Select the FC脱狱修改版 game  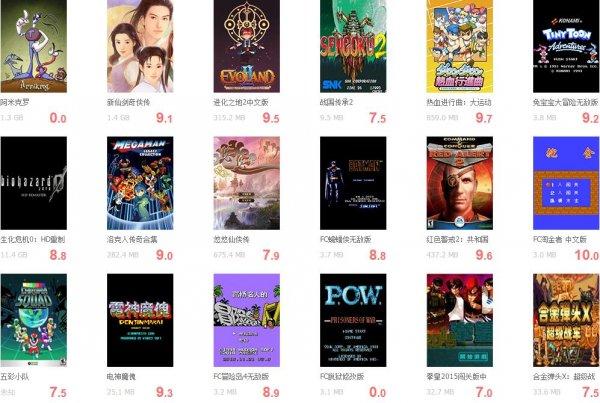pyautogui.click(x=352, y=318)
